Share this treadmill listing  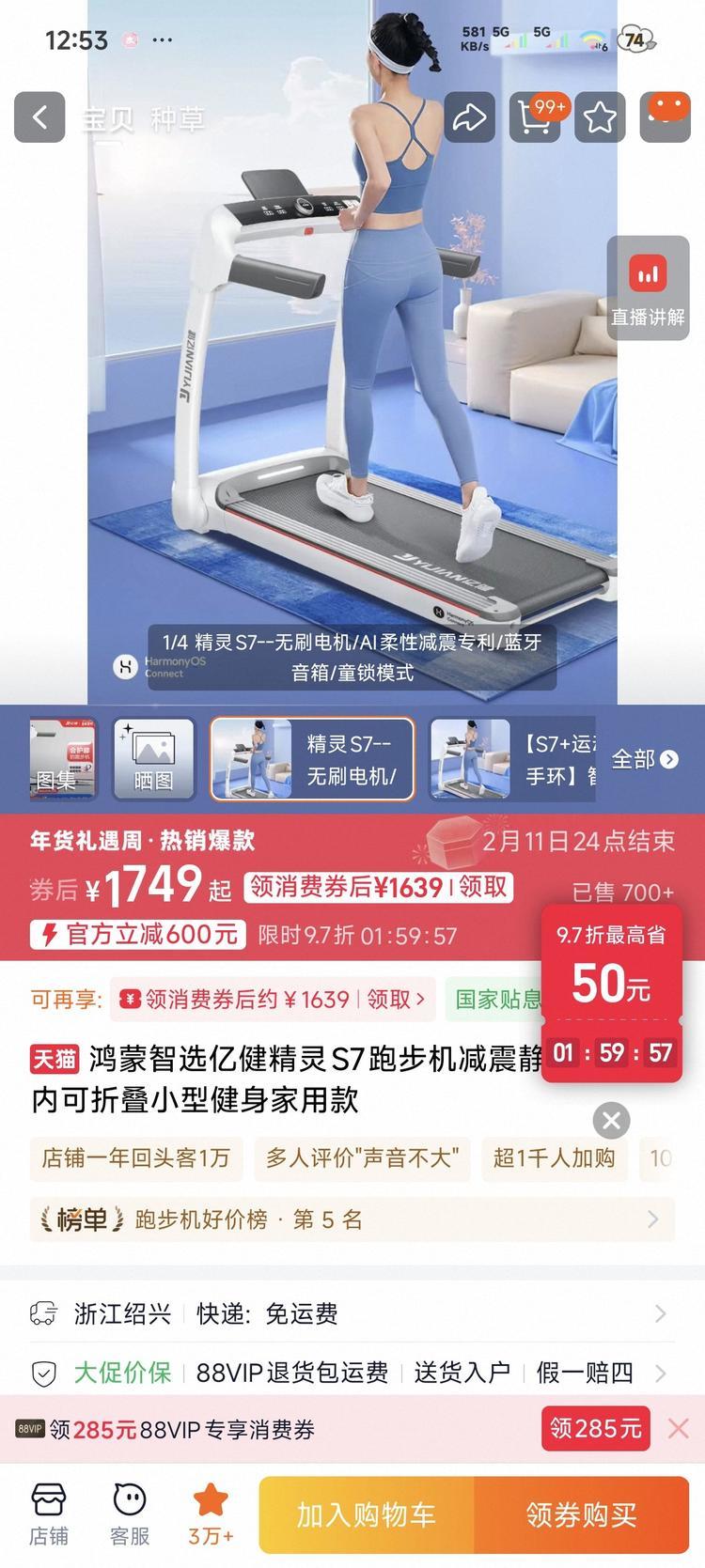469,117
